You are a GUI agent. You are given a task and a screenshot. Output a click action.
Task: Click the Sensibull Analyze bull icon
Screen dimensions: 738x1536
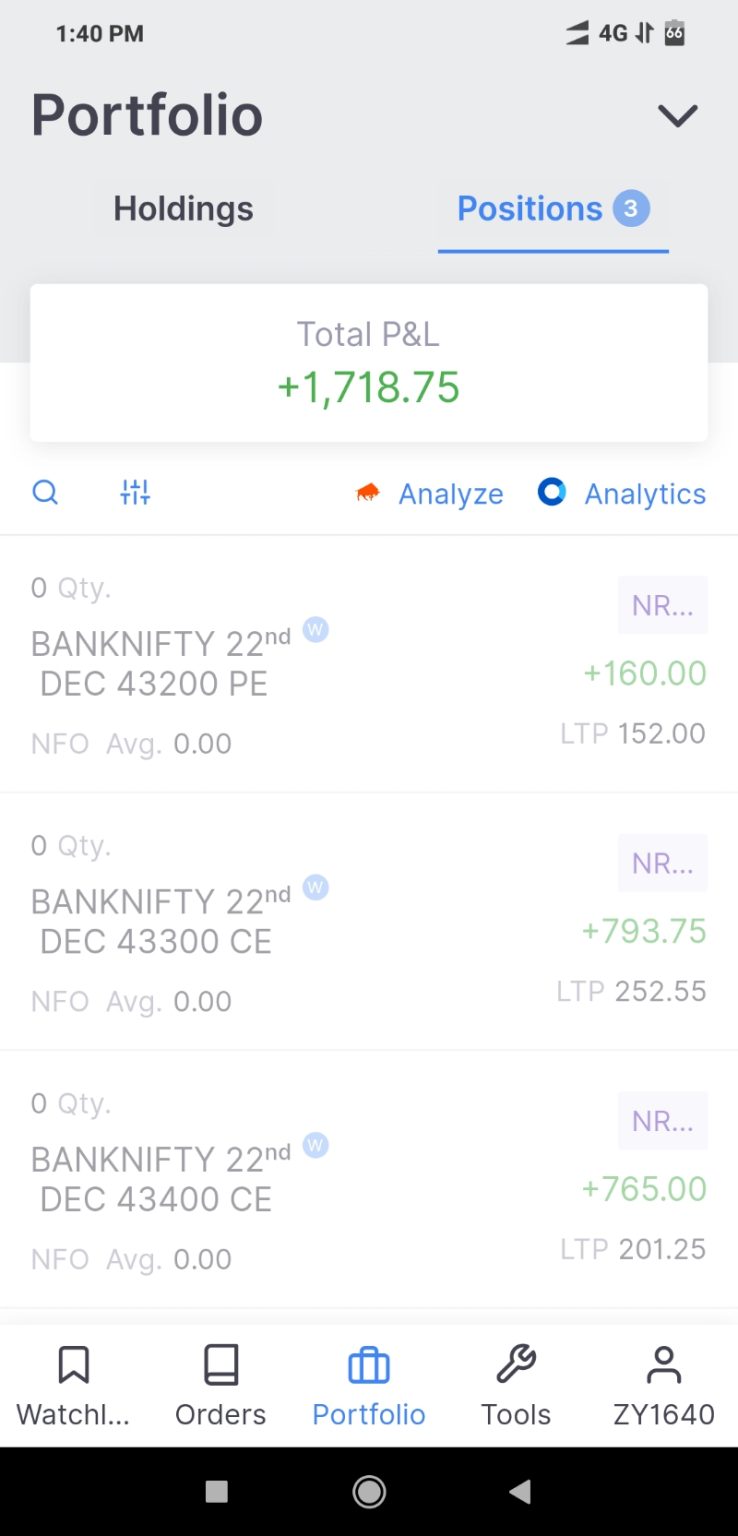370,492
